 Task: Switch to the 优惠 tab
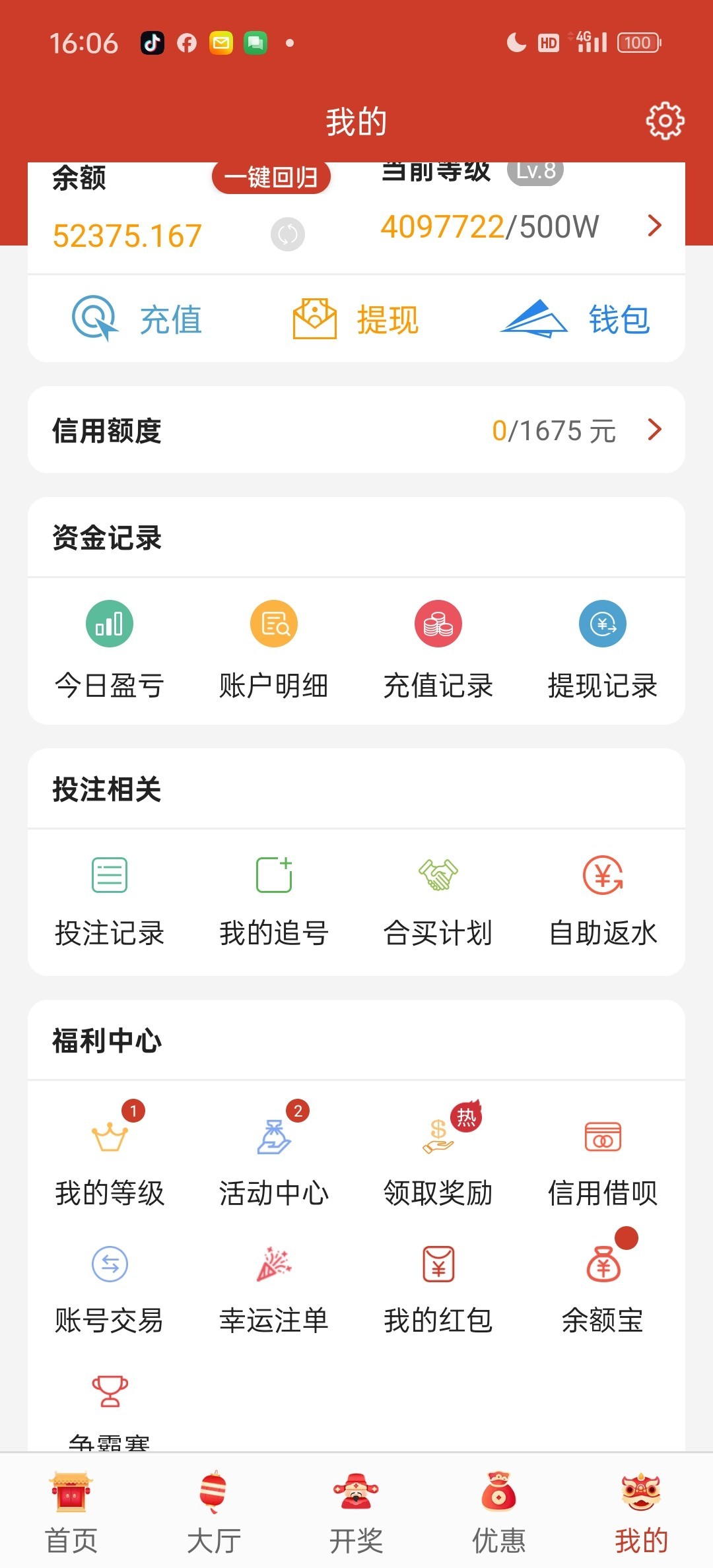[x=499, y=1511]
